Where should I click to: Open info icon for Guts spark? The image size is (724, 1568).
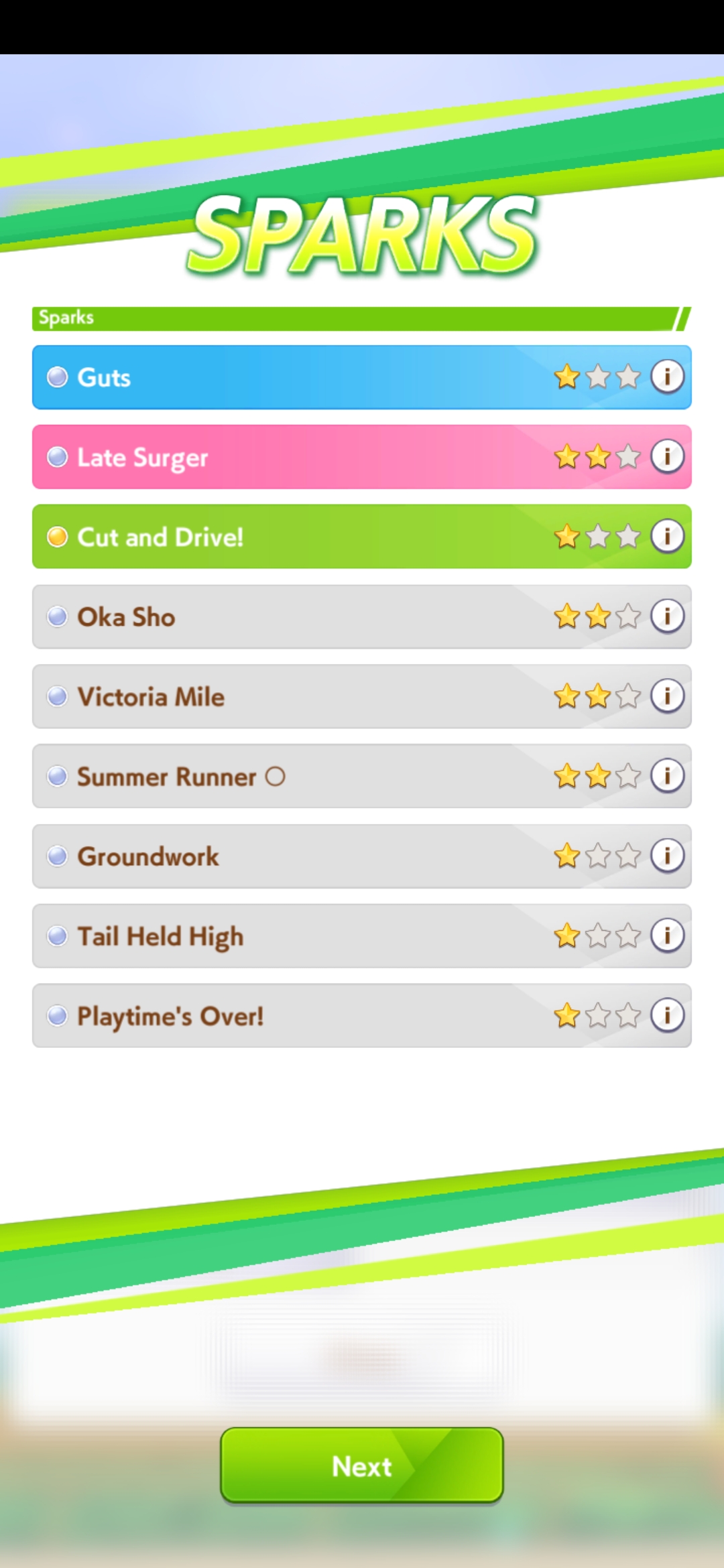[667, 377]
